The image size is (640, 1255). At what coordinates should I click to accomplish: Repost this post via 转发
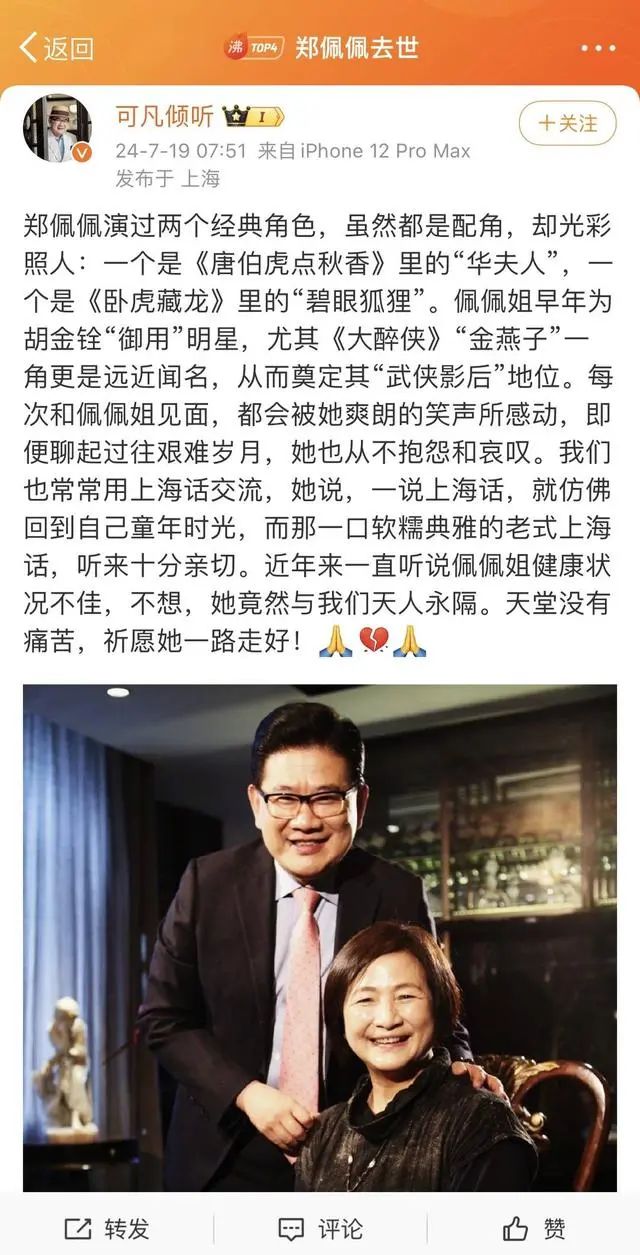pyautogui.click(x=106, y=1227)
